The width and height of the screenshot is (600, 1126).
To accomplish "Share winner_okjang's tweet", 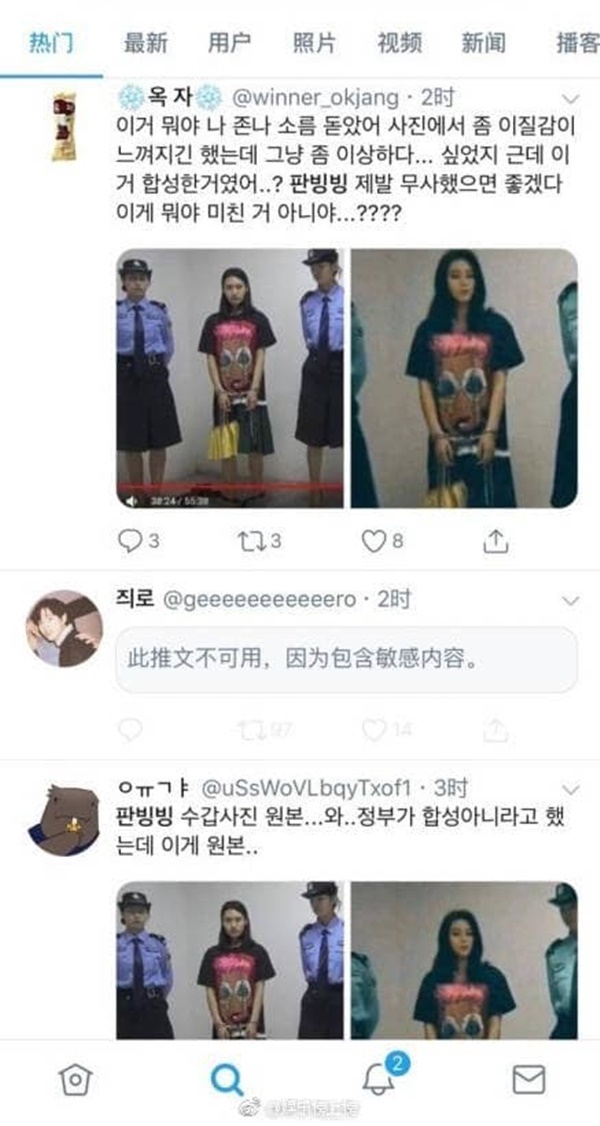I will pos(494,541).
